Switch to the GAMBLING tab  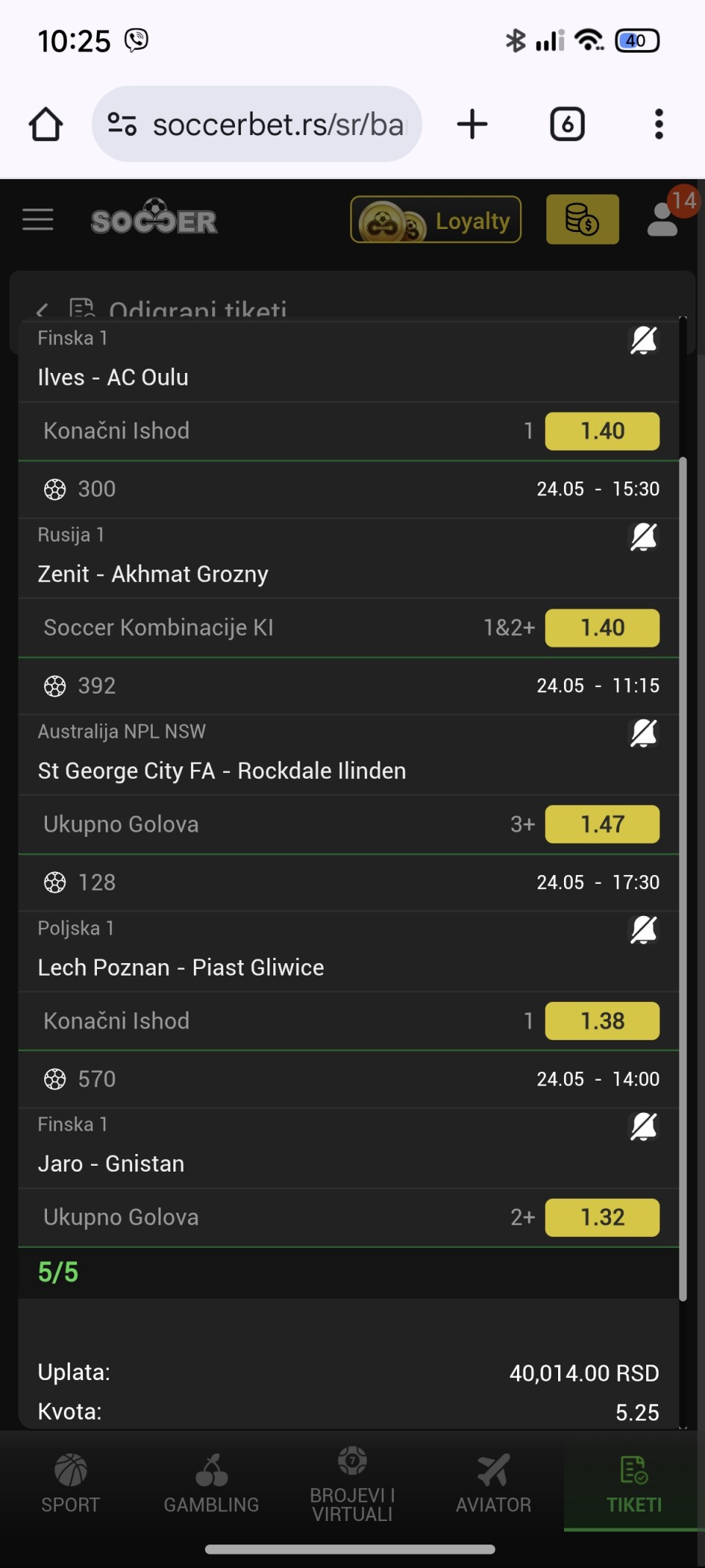pyautogui.click(x=211, y=1483)
